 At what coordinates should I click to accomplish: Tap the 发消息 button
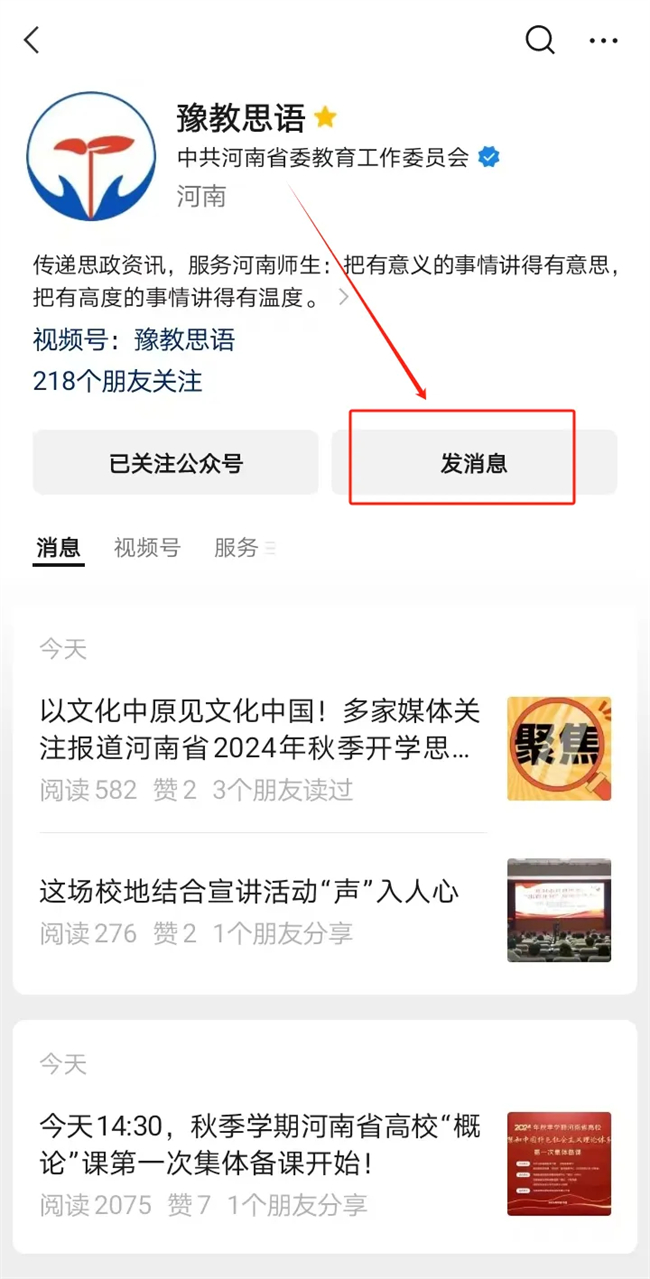pos(474,463)
